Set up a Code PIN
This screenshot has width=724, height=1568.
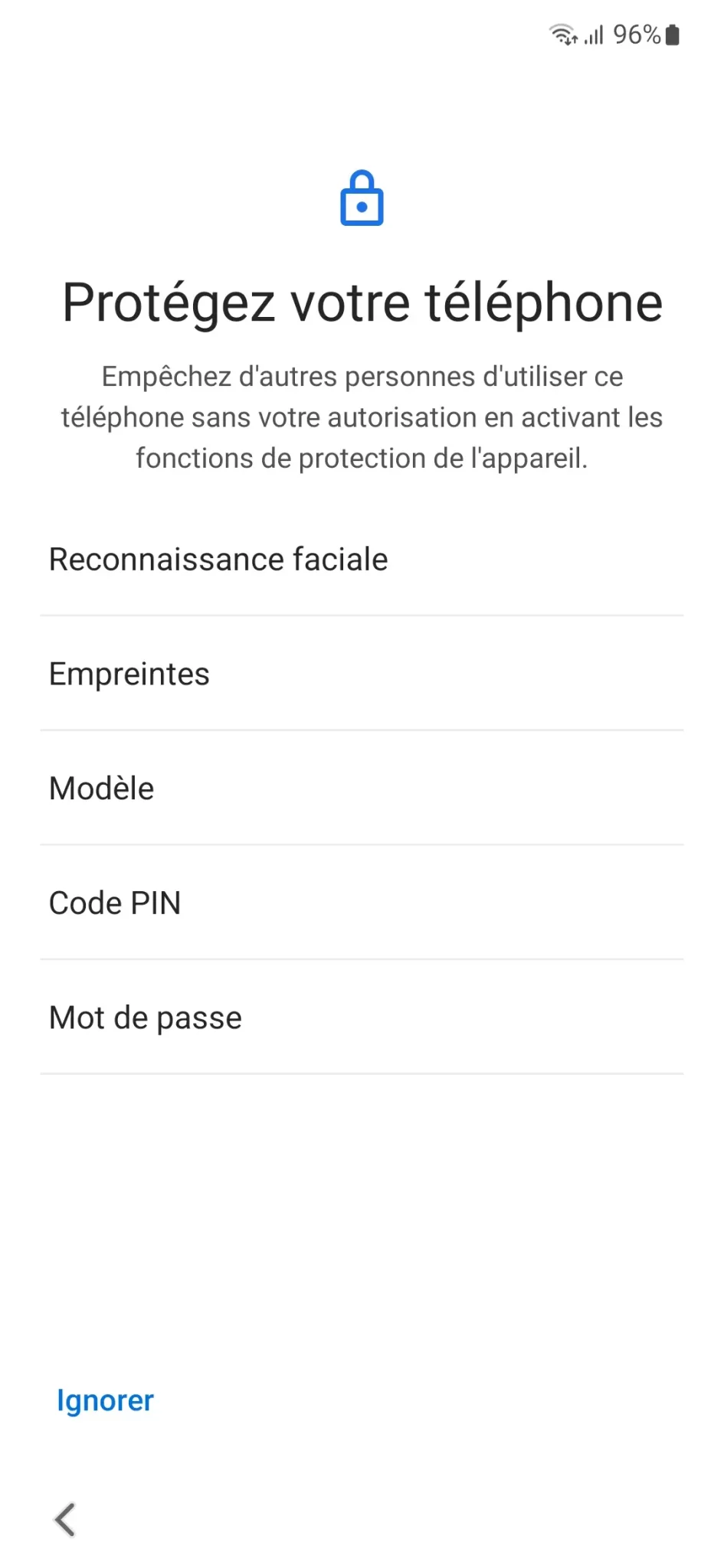(362, 903)
